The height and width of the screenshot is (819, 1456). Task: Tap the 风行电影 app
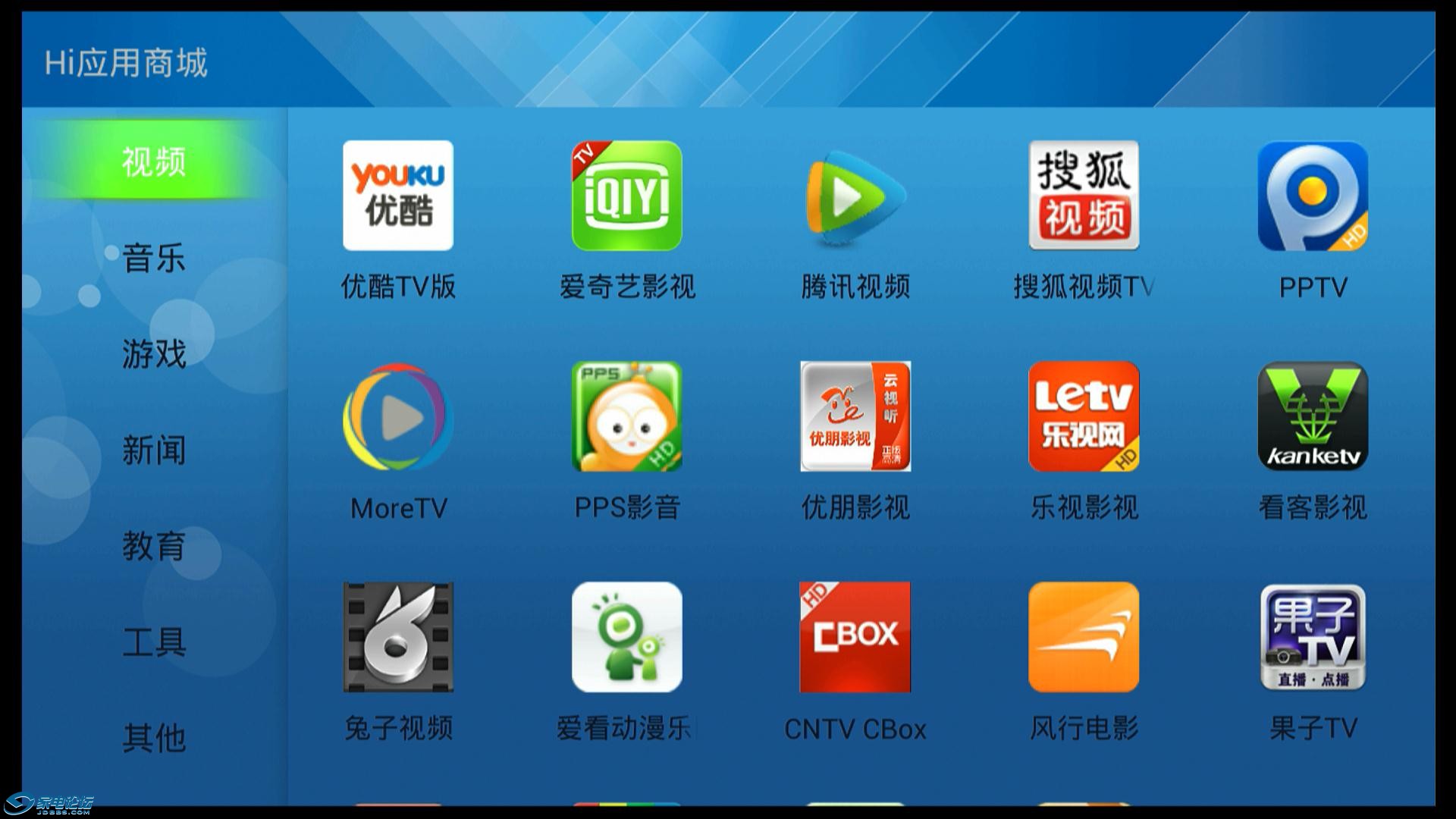[1084, 637]
